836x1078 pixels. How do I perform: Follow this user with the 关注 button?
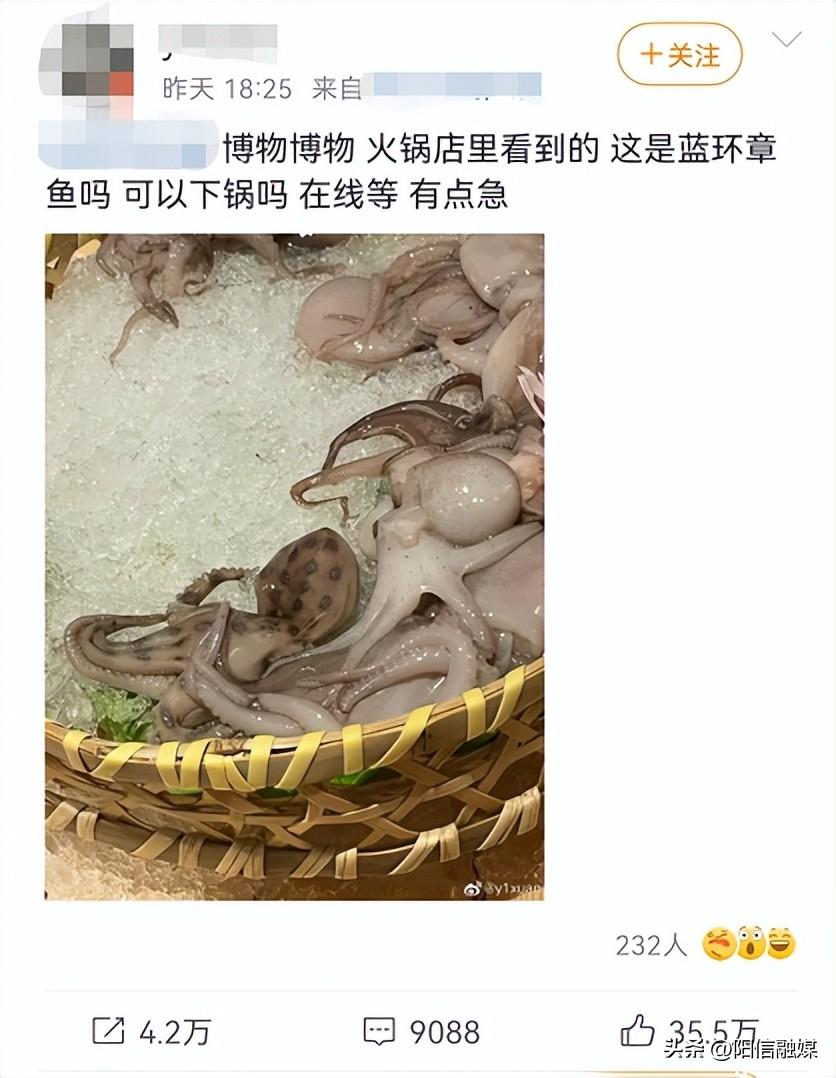tap(679, 54)
